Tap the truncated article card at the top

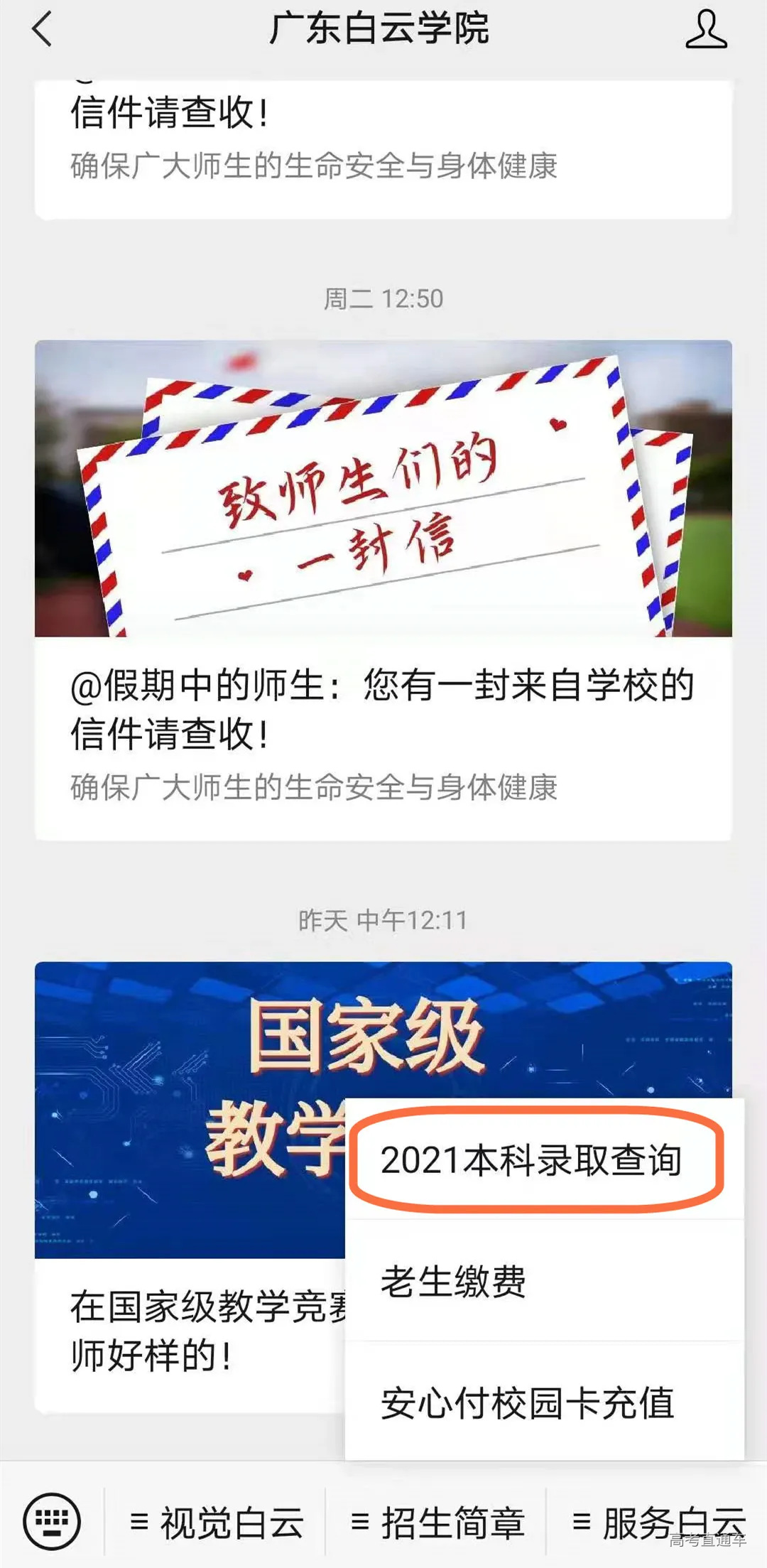[383, 142]
